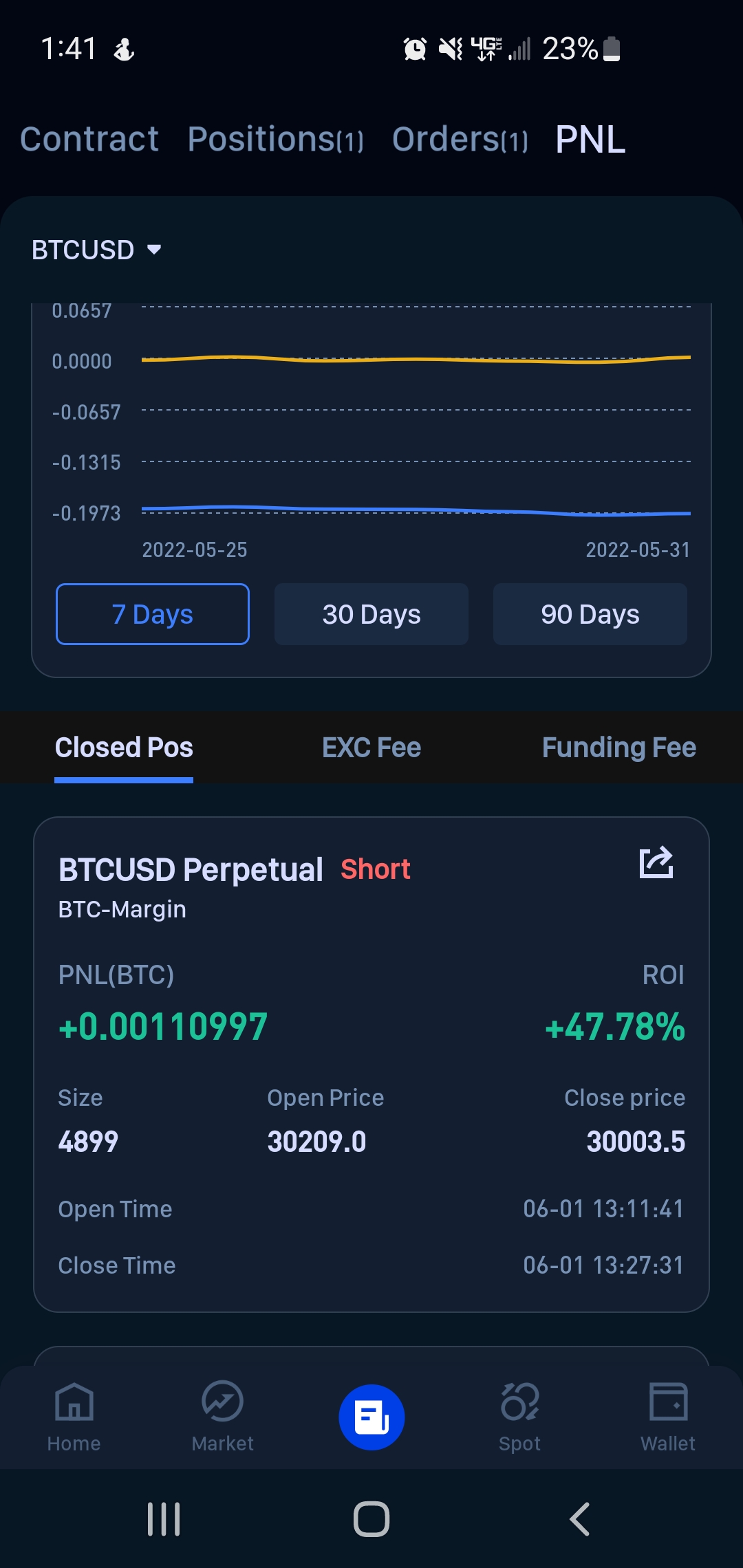Tap the system back button
The width and height of the screenshot is (743, 1568).
(x=579, y=1519)
